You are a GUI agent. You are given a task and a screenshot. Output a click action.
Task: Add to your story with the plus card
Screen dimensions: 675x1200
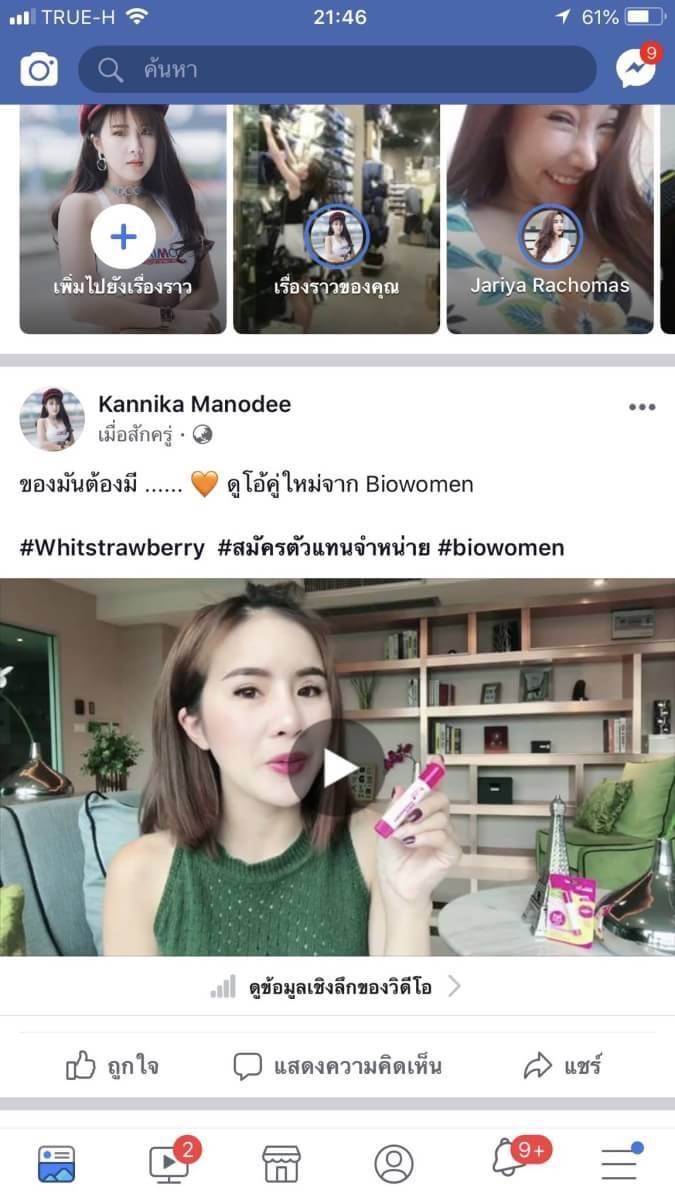pos(123,218)
